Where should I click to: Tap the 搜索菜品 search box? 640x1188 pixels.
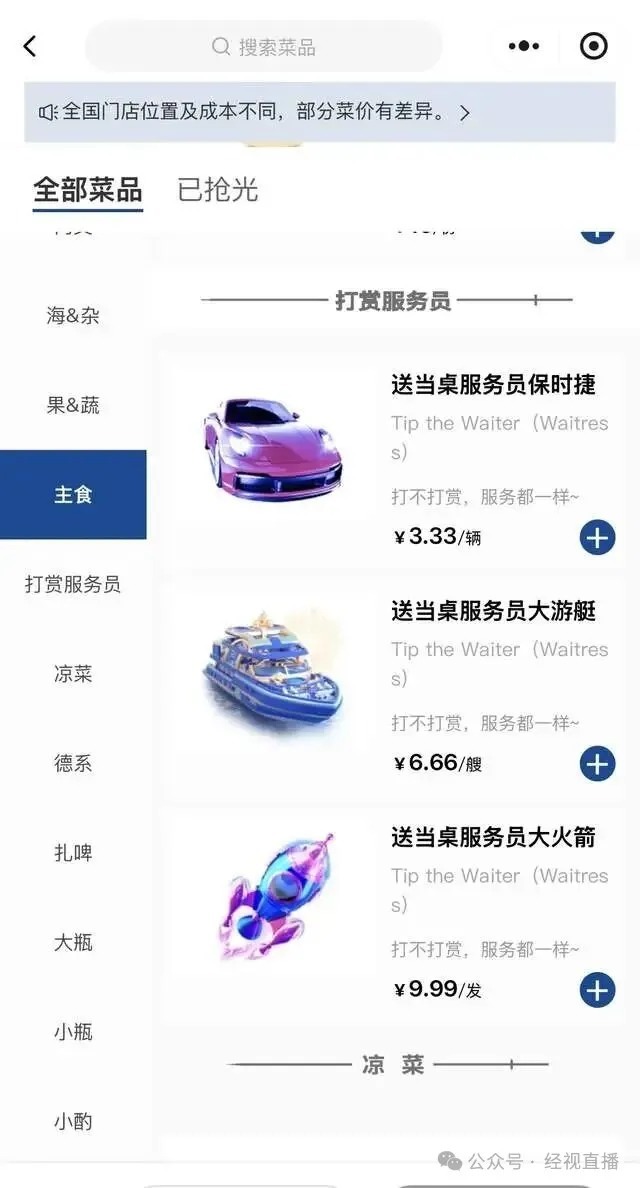(x=264, y=46)
